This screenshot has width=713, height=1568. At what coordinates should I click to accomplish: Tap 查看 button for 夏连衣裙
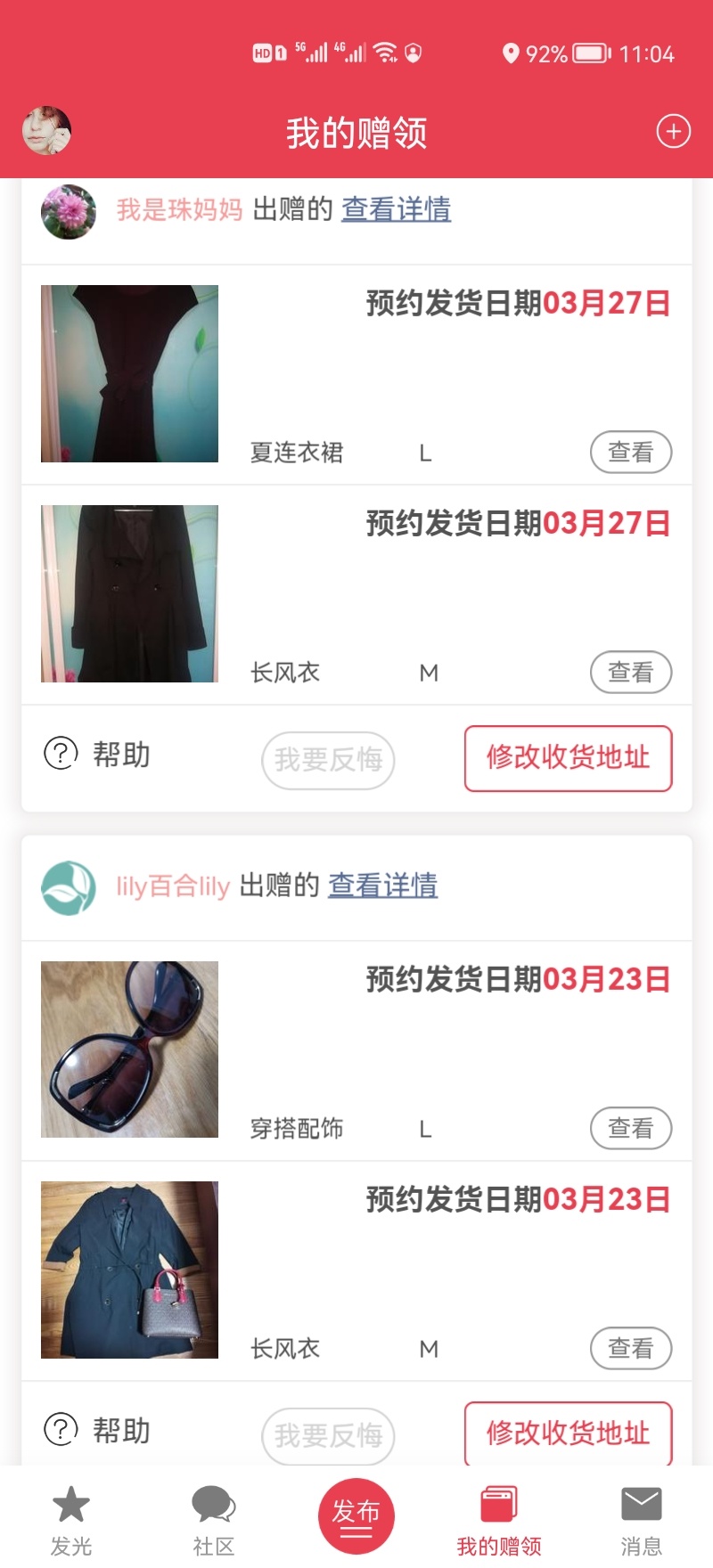[x=631, y=452]
